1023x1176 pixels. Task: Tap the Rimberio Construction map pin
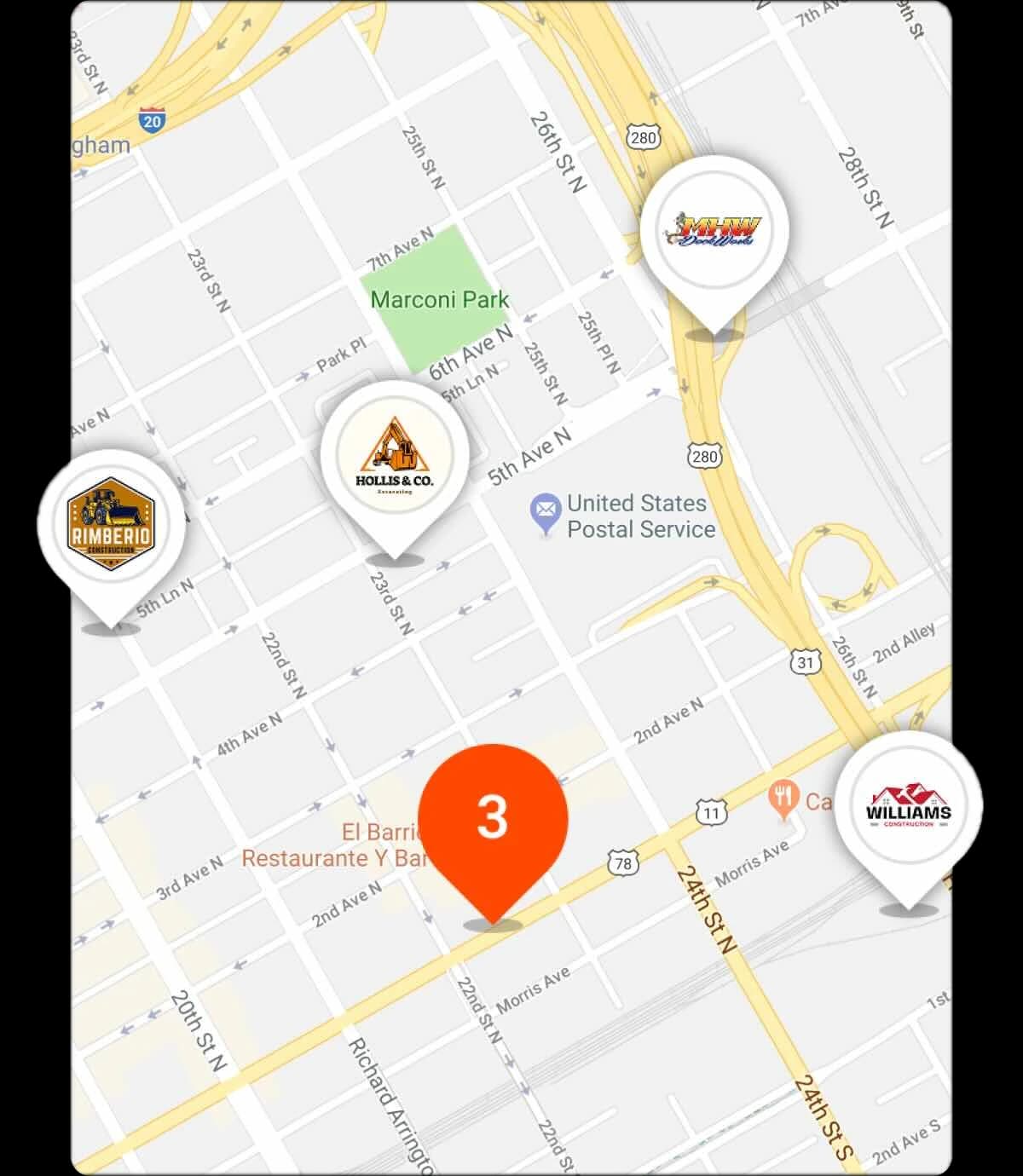[111, 523]
